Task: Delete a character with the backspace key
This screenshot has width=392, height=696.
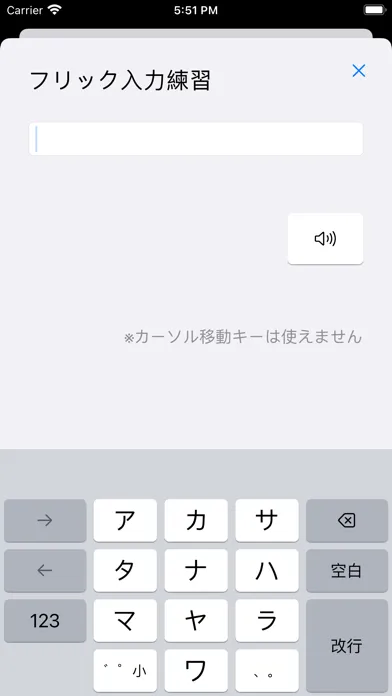Action: pos(347,520)
